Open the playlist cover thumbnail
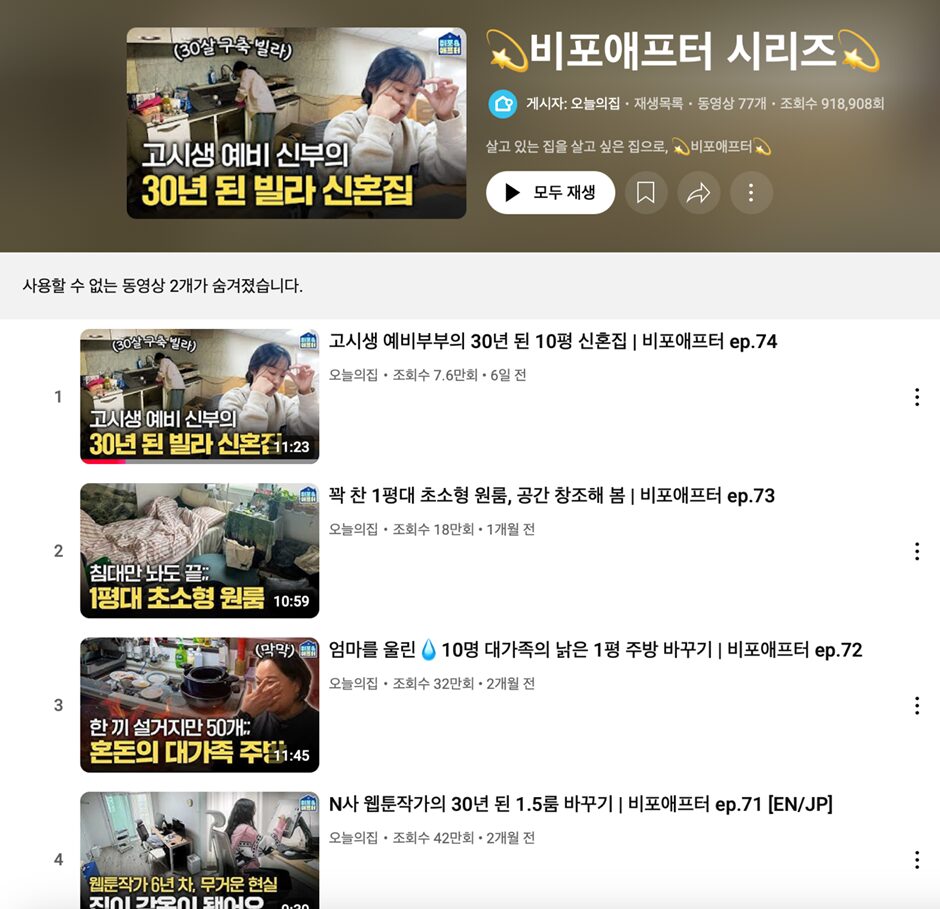 (x=296, y=123)
